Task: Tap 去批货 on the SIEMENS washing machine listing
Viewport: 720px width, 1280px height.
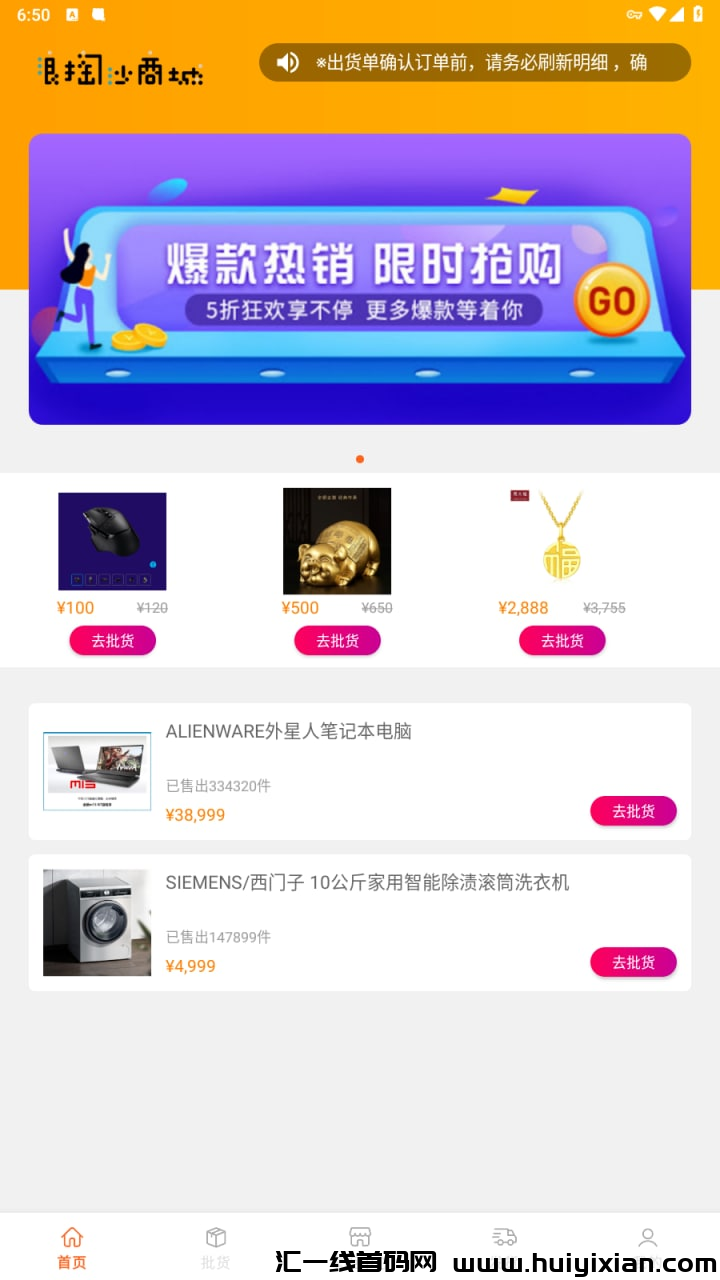Action: [633, 962]
